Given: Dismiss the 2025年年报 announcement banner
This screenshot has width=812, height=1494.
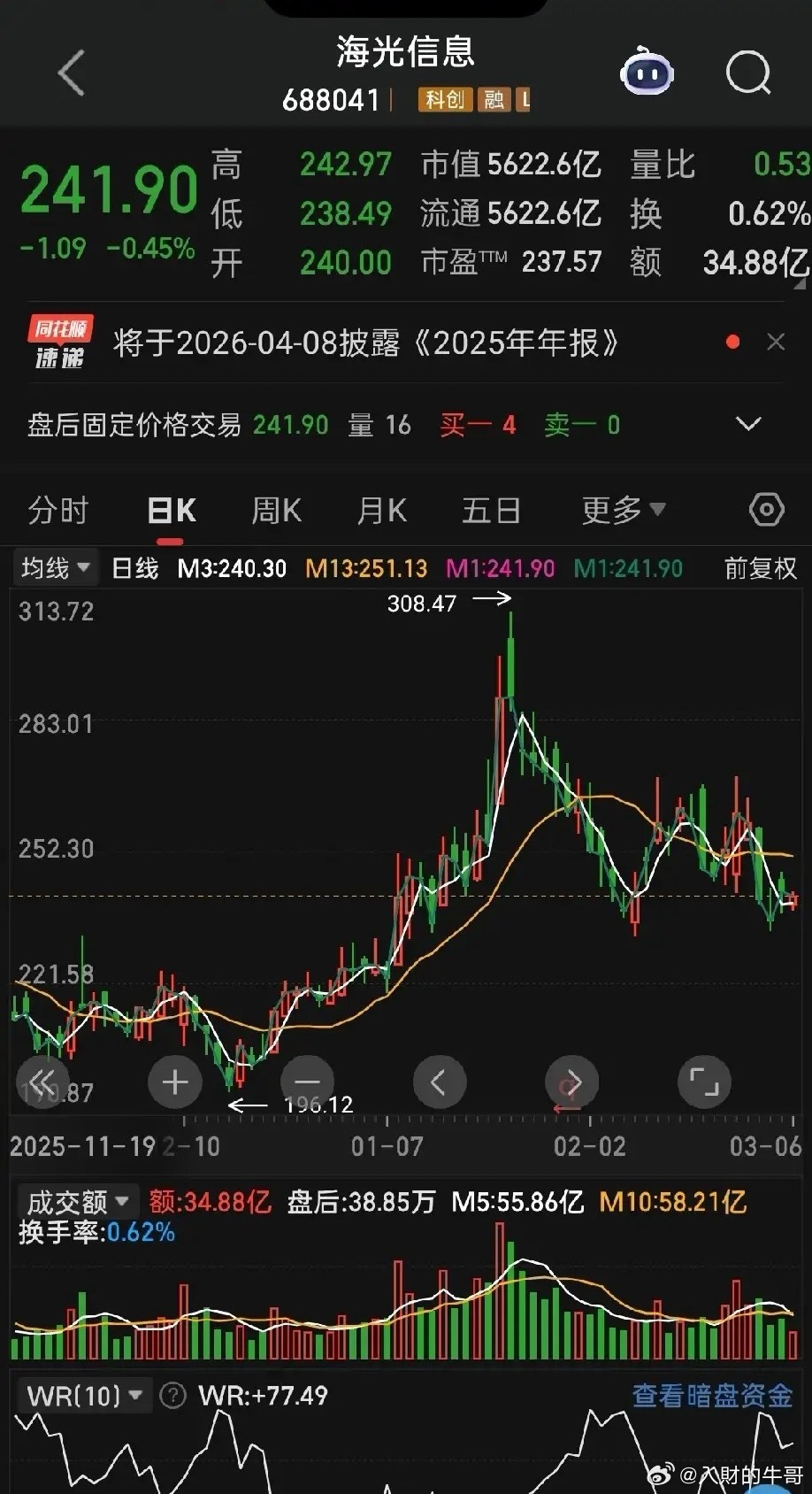Looking at the screenshot, I should [776, 342].
